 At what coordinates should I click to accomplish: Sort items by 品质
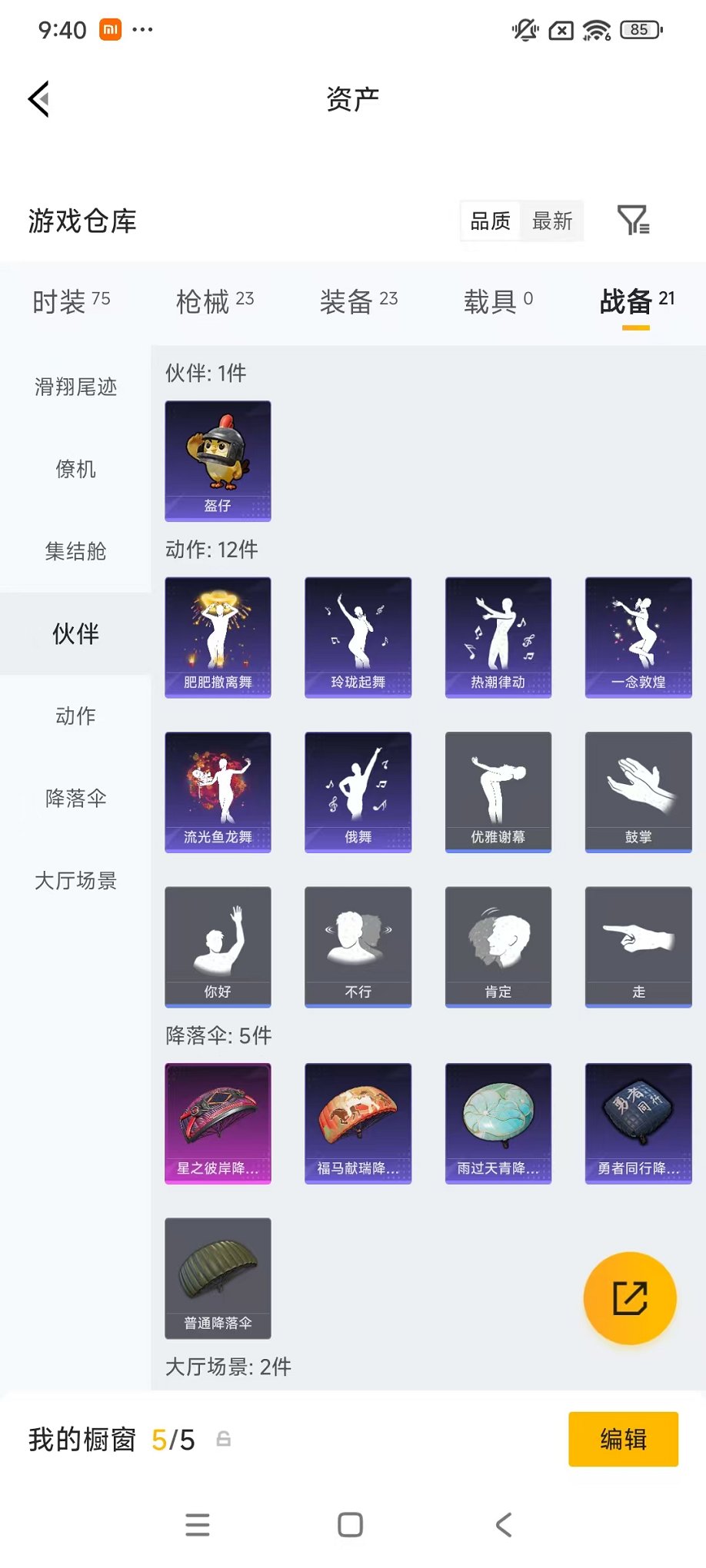coord(489,221)
